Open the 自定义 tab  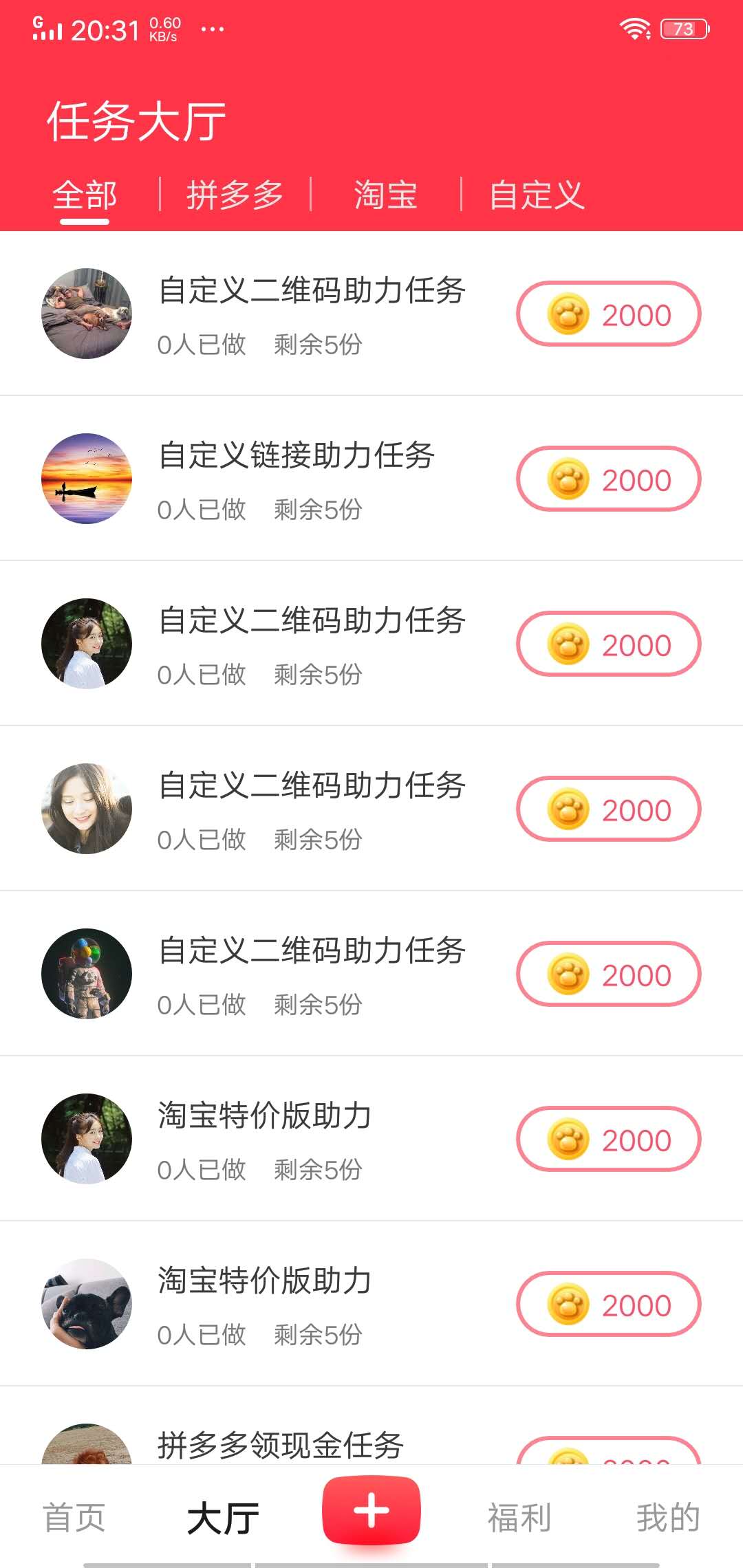click(x=537, y=195)
